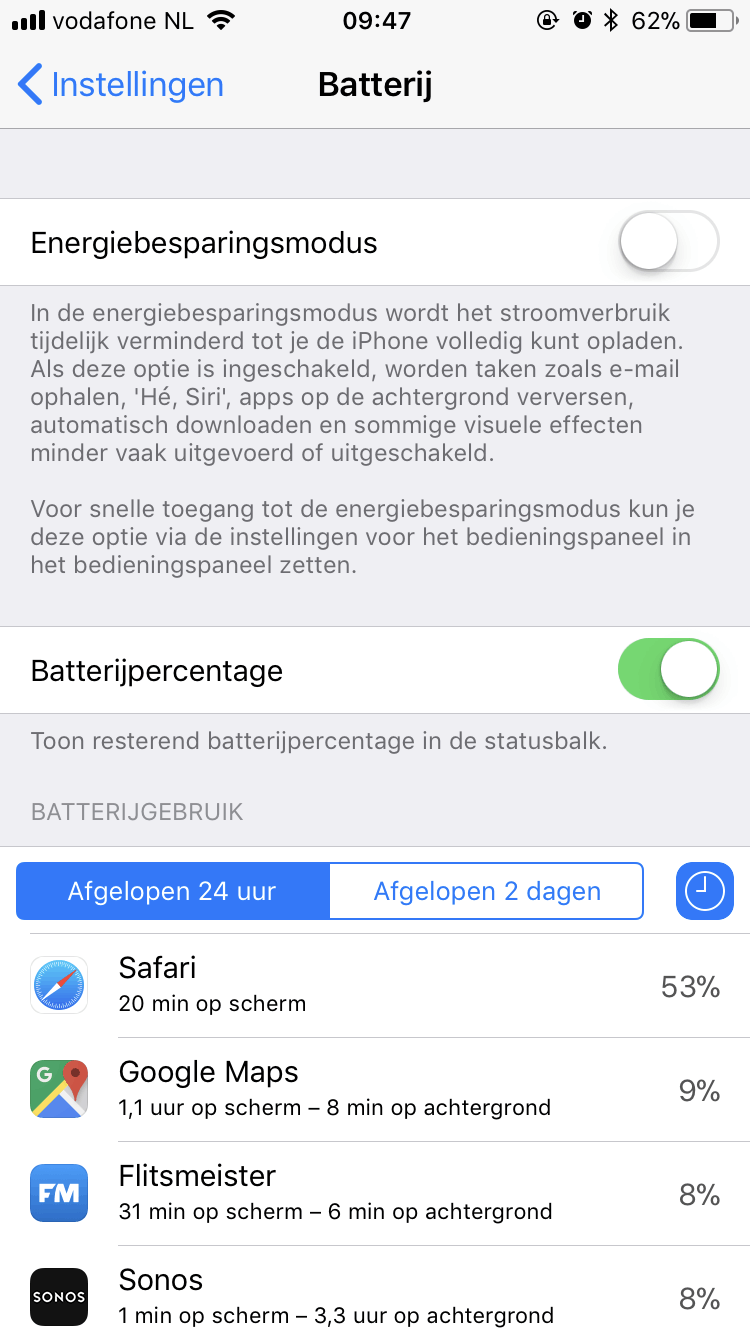Go back to Instellingen

click(120, 85)
